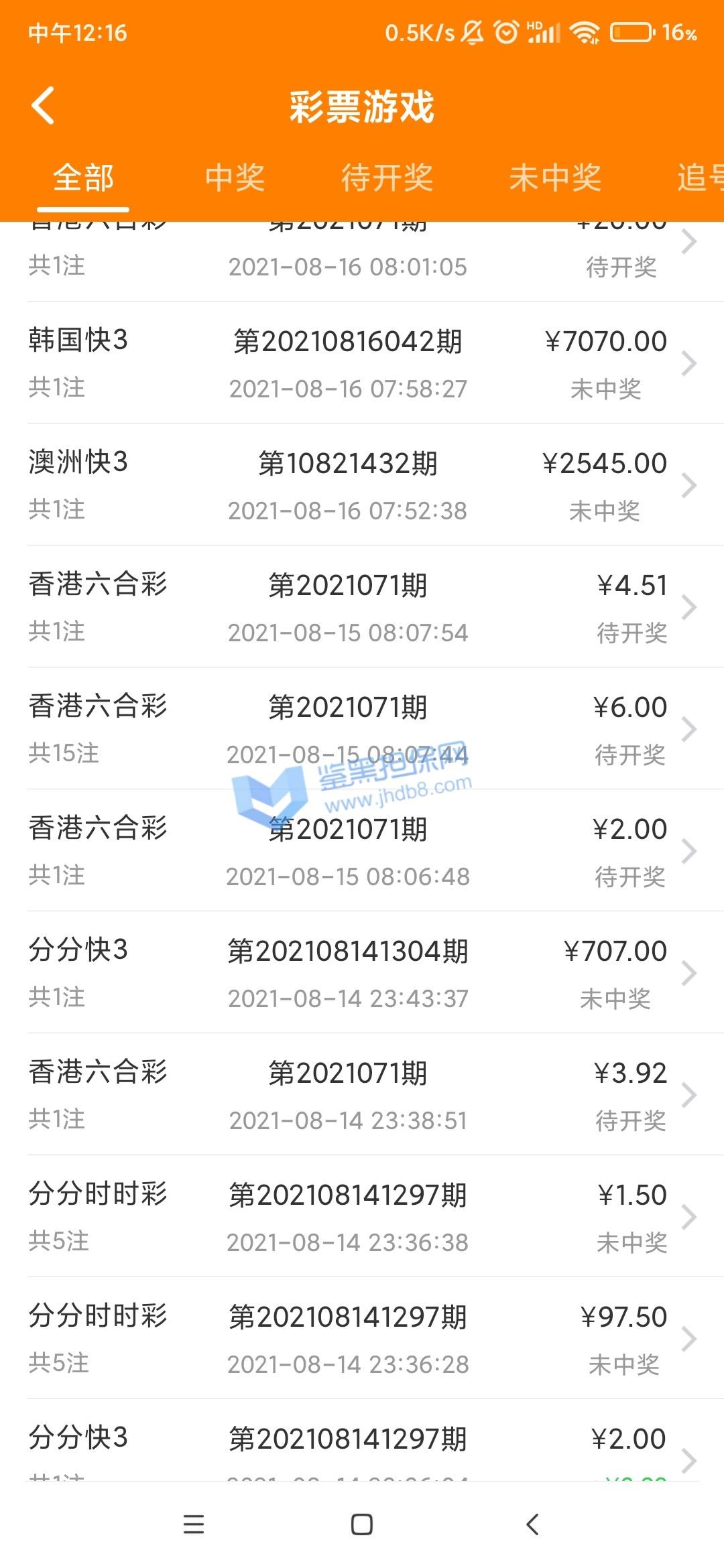Switch to the 未中奖 tab

tap(554, 178)
